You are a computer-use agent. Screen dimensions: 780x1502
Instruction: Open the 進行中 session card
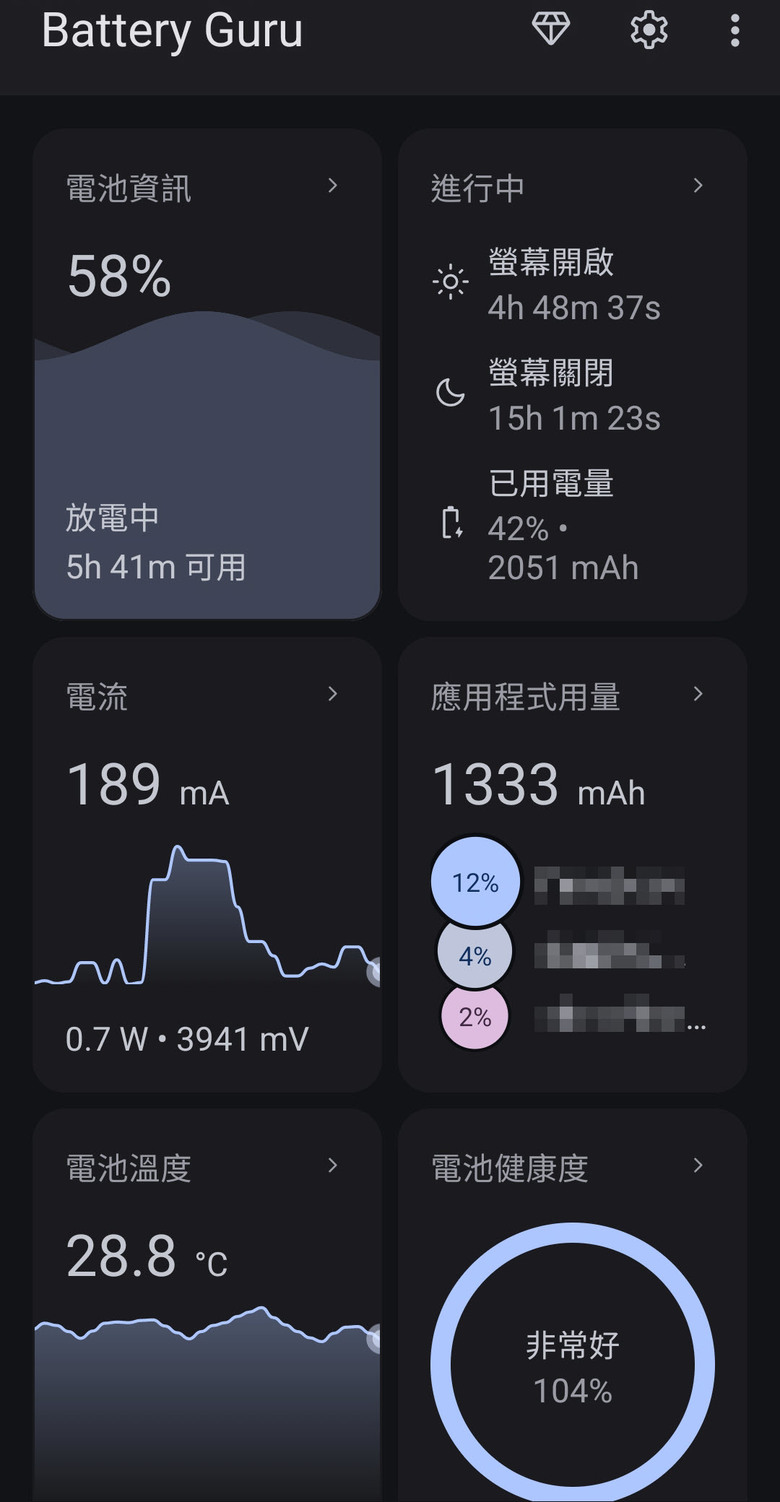pyautogui.click(x=572, y=374)
